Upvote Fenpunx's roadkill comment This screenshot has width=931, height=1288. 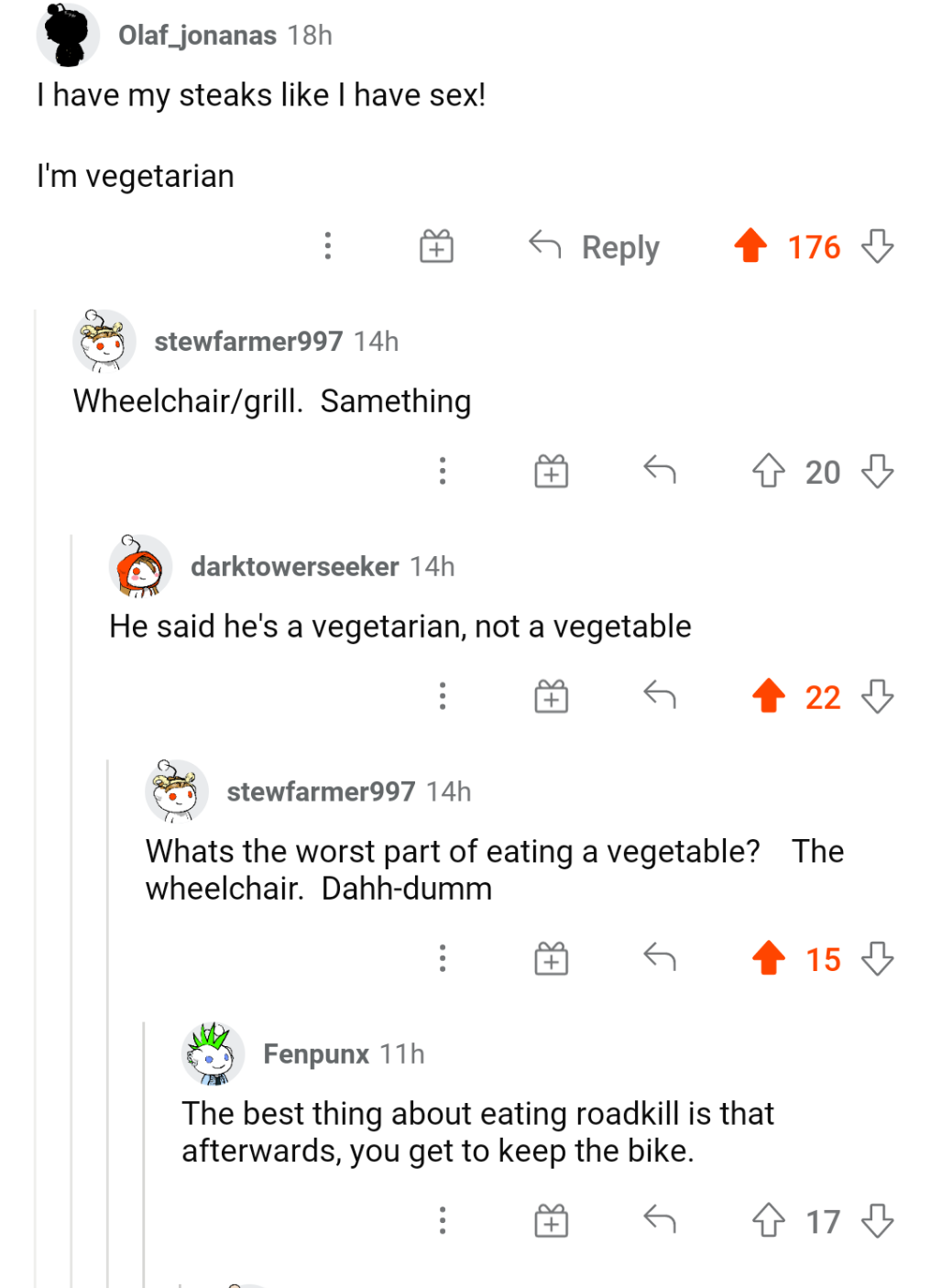tap(769, 1220)
